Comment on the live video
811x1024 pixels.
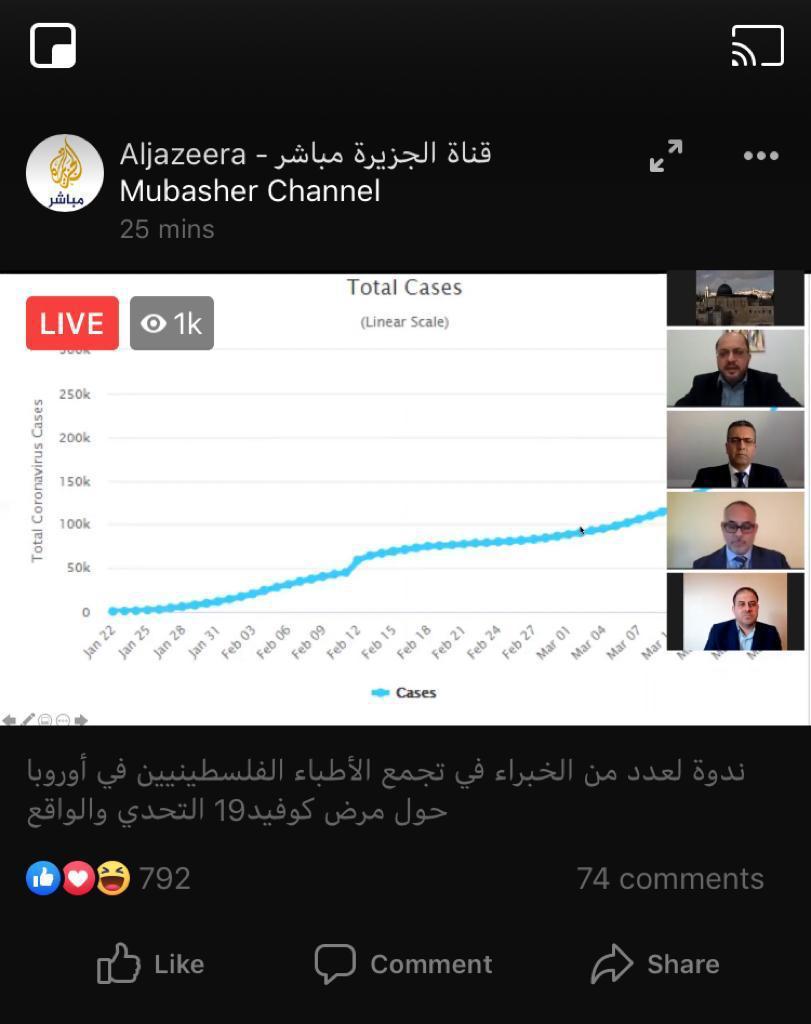coord(404,964)
